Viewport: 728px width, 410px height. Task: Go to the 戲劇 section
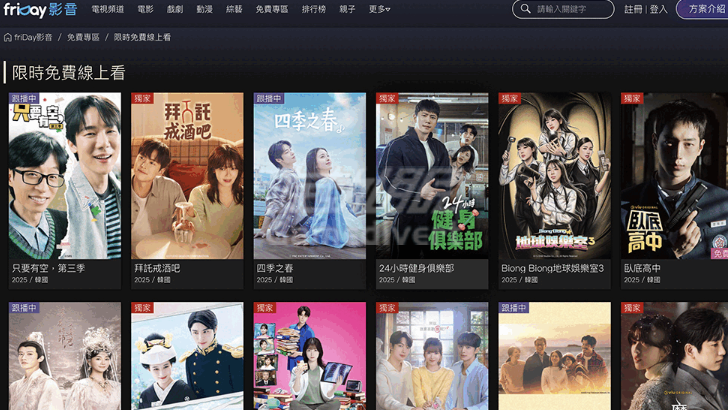pyautogui.click(x=174, y=9)
